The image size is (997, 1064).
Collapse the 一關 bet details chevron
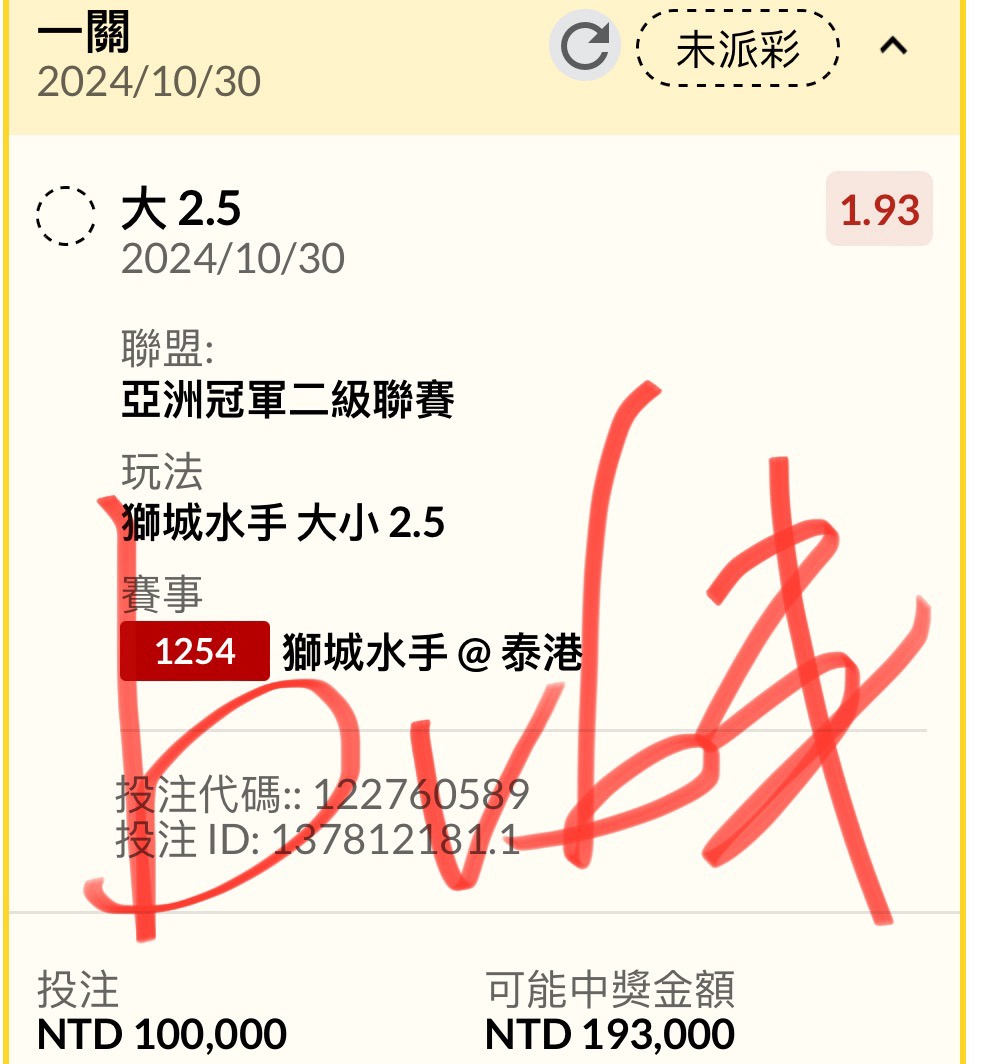[893, 46]
